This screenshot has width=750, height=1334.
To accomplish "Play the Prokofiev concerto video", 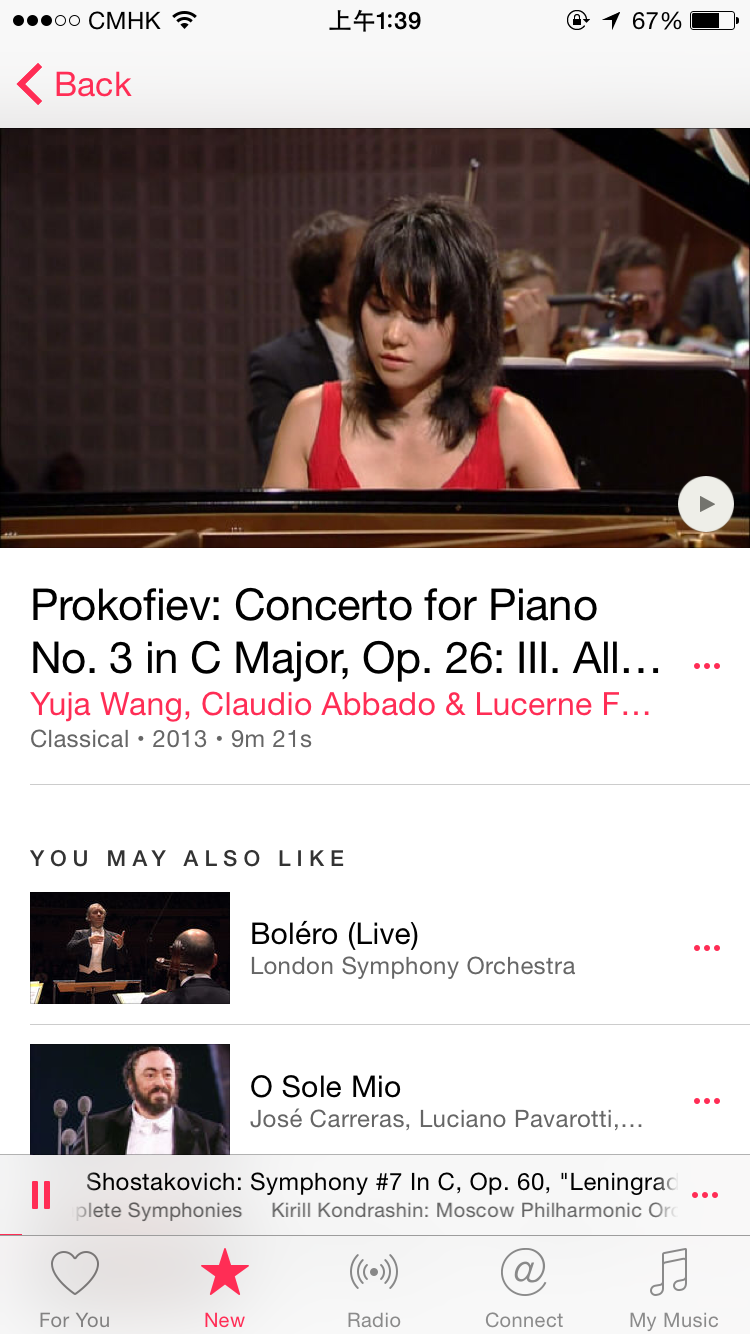I will click(x=706, y=504).
